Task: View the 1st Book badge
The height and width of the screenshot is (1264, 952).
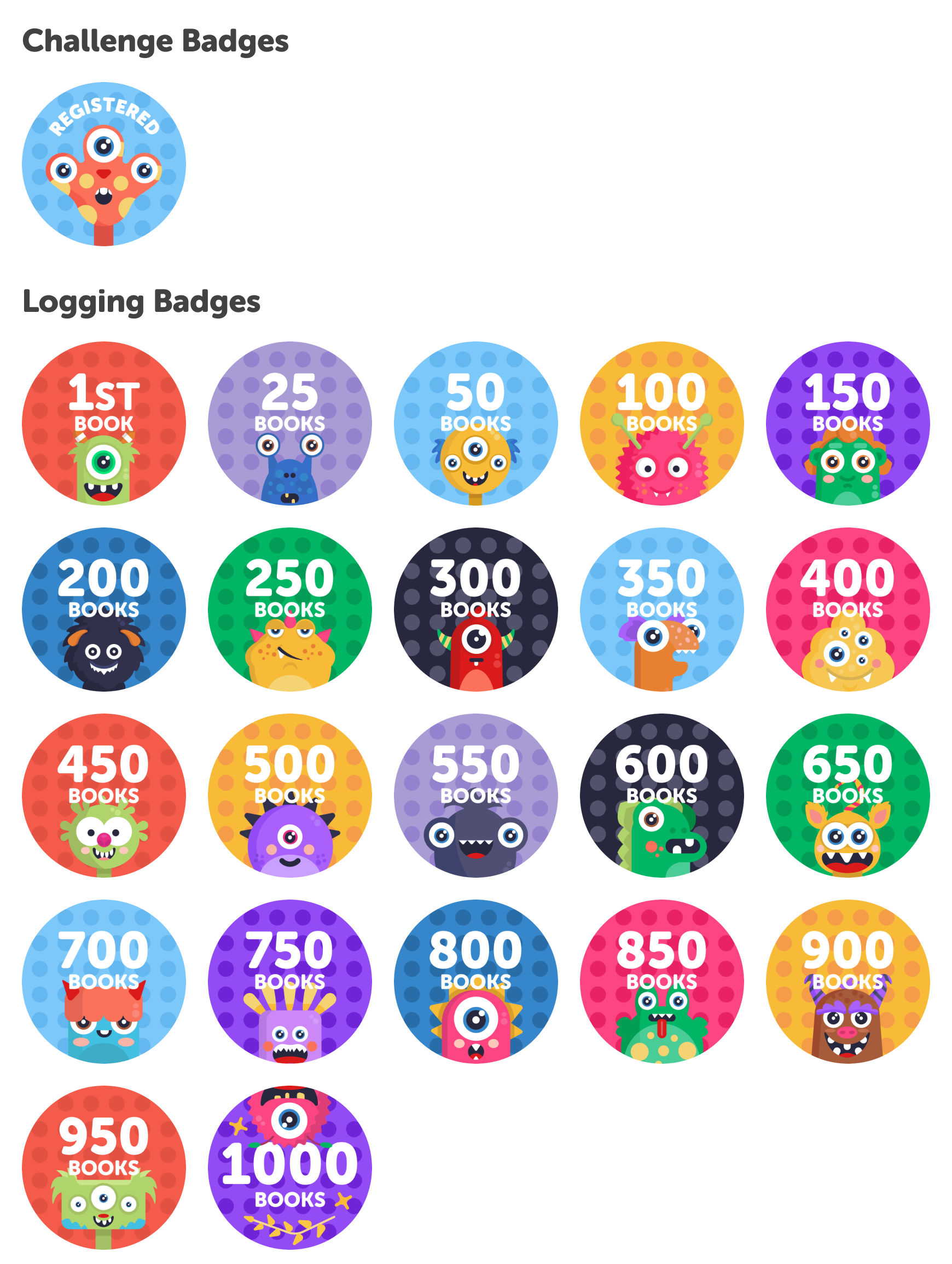Action: pyautogui.click(x=103, y=424)
